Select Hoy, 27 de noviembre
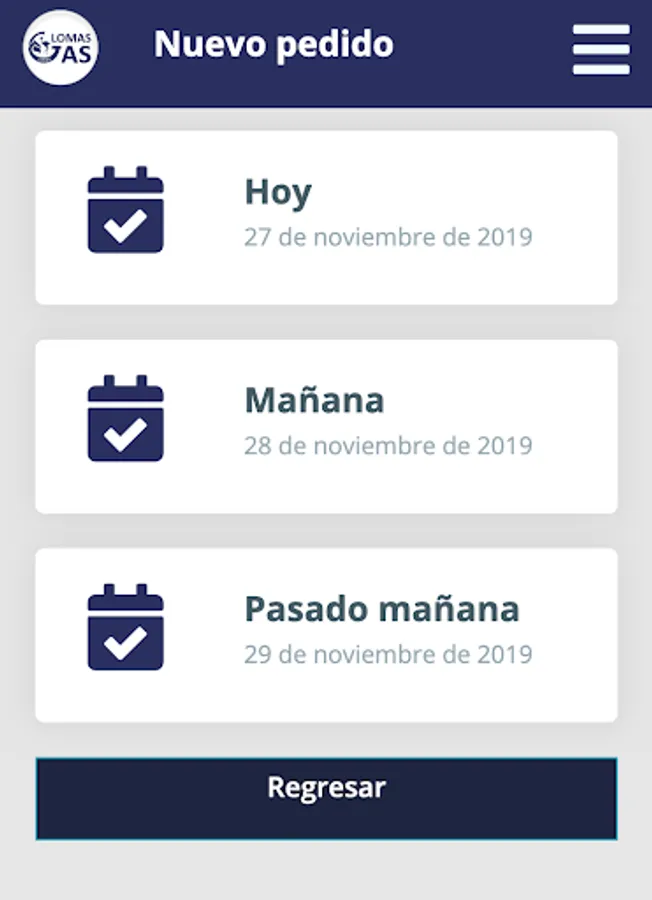Image resolution: width=652 pixels, height=900 pixels. point(326,217)
